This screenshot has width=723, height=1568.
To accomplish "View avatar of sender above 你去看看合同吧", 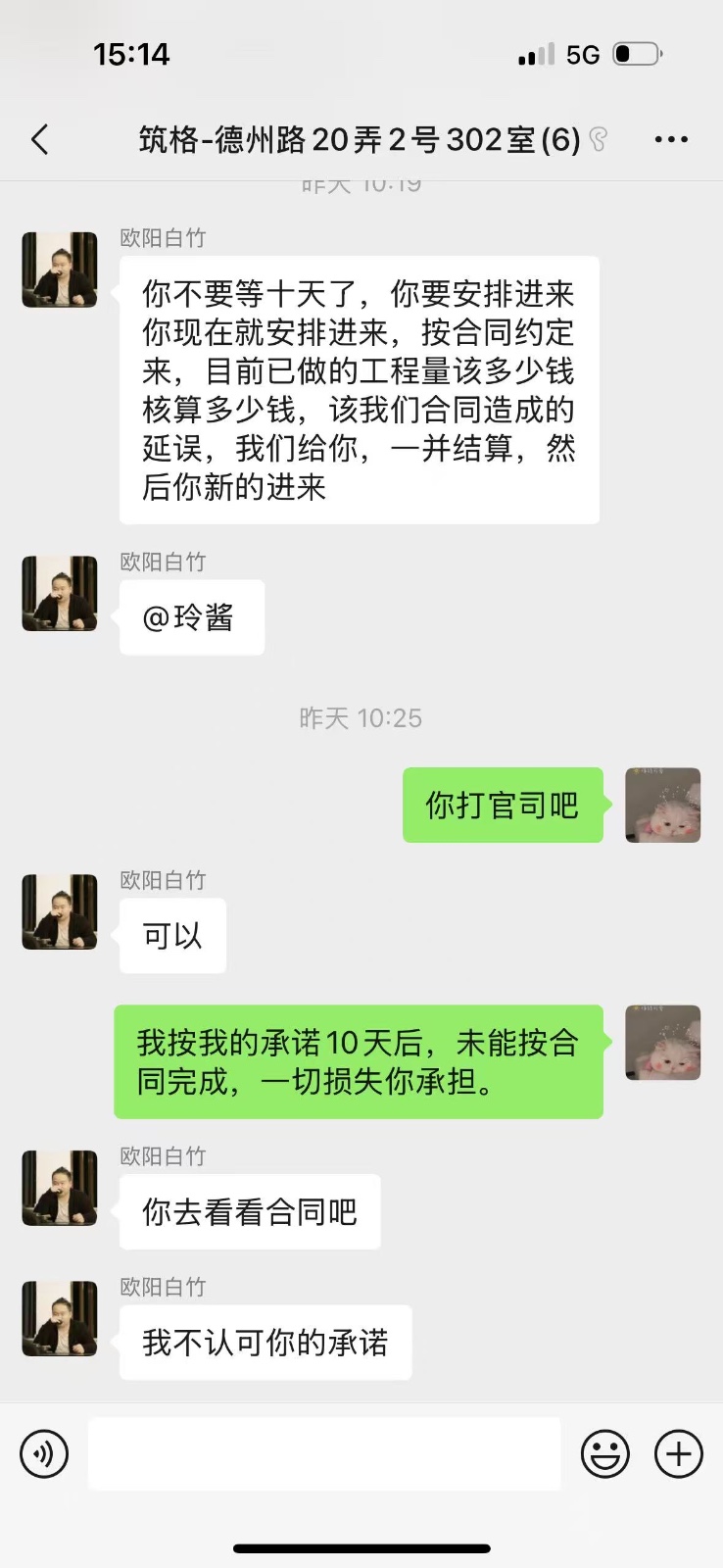I will [x=60, y=1188].
